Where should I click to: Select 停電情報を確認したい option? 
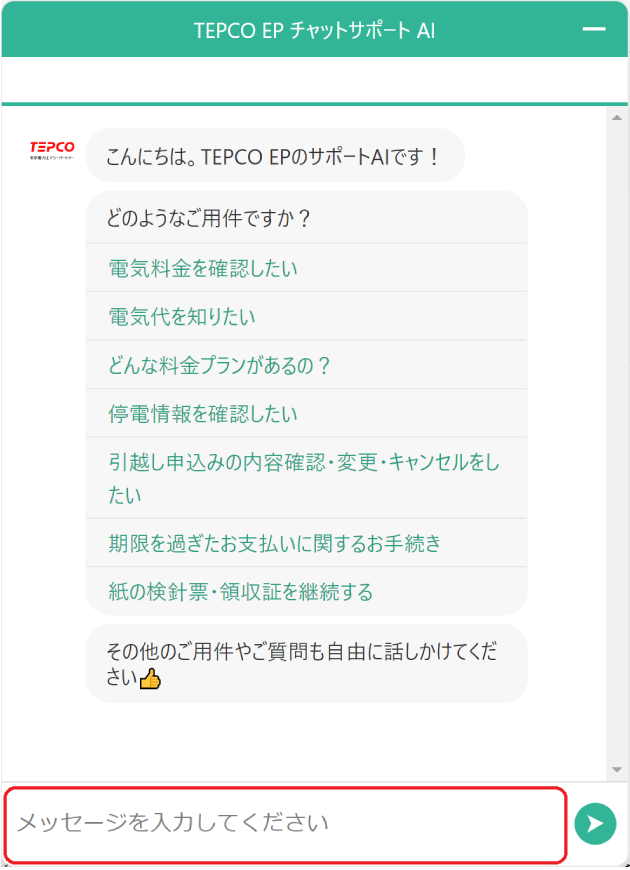point(203,414)
